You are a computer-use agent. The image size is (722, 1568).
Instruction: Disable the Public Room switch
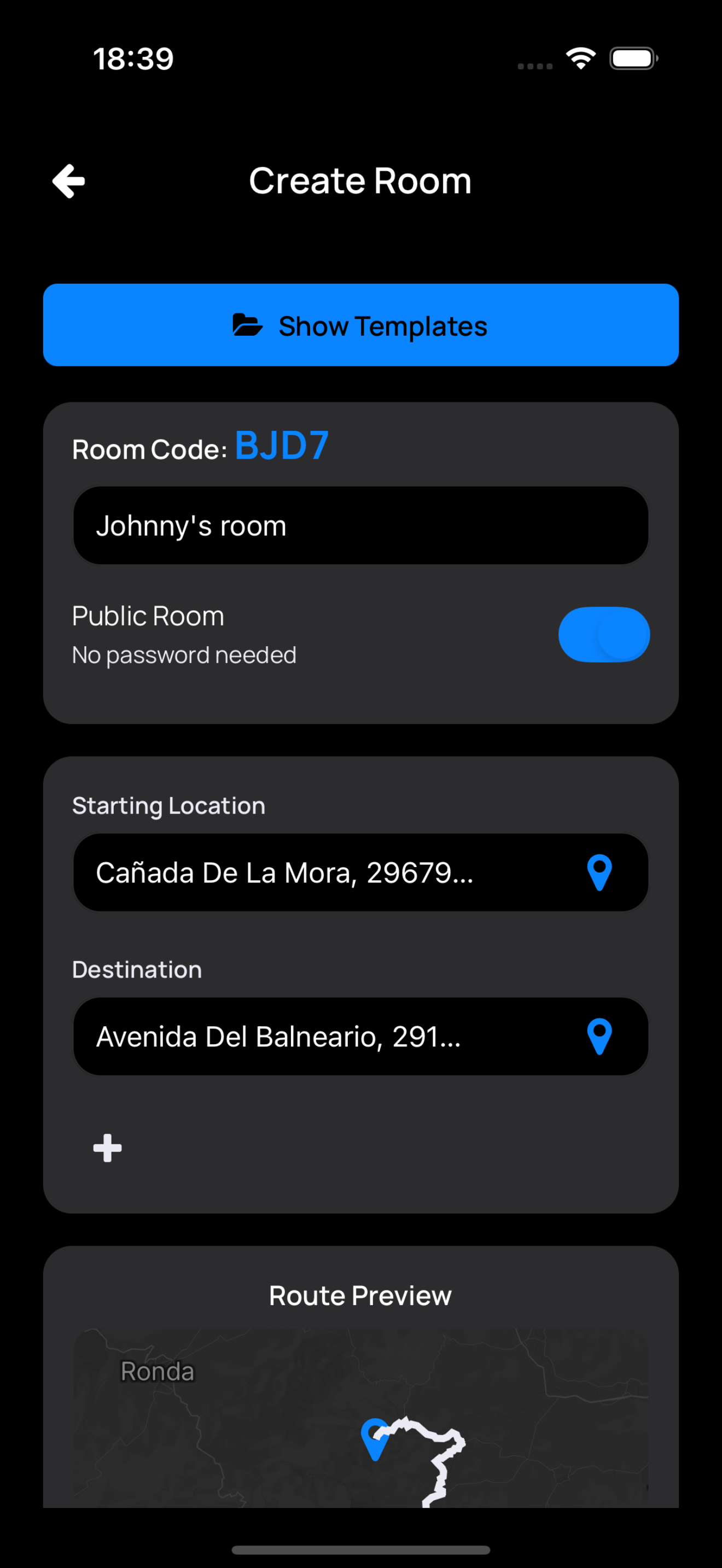click(603, 634)
